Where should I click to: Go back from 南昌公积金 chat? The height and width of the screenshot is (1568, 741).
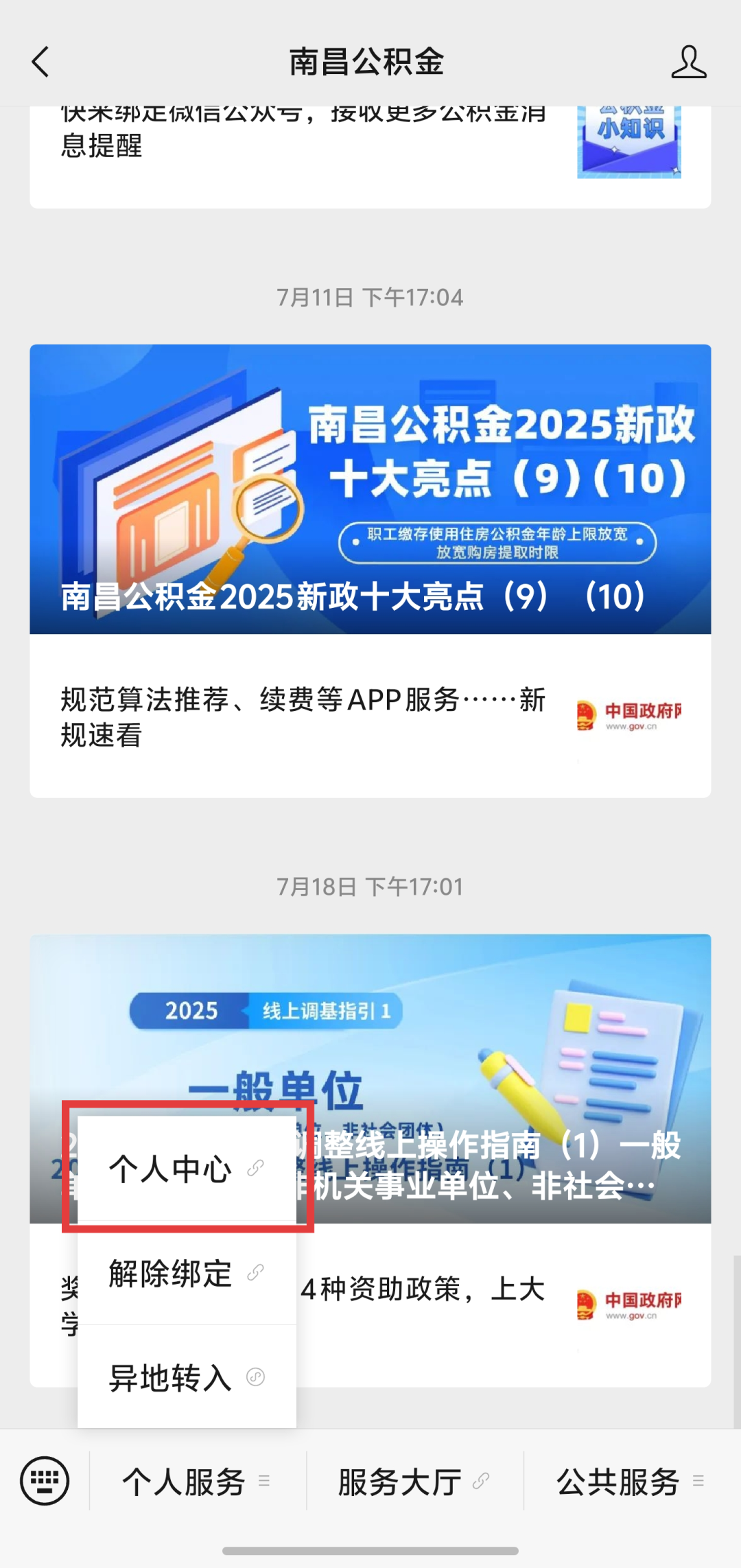click(x=41, y=62)
